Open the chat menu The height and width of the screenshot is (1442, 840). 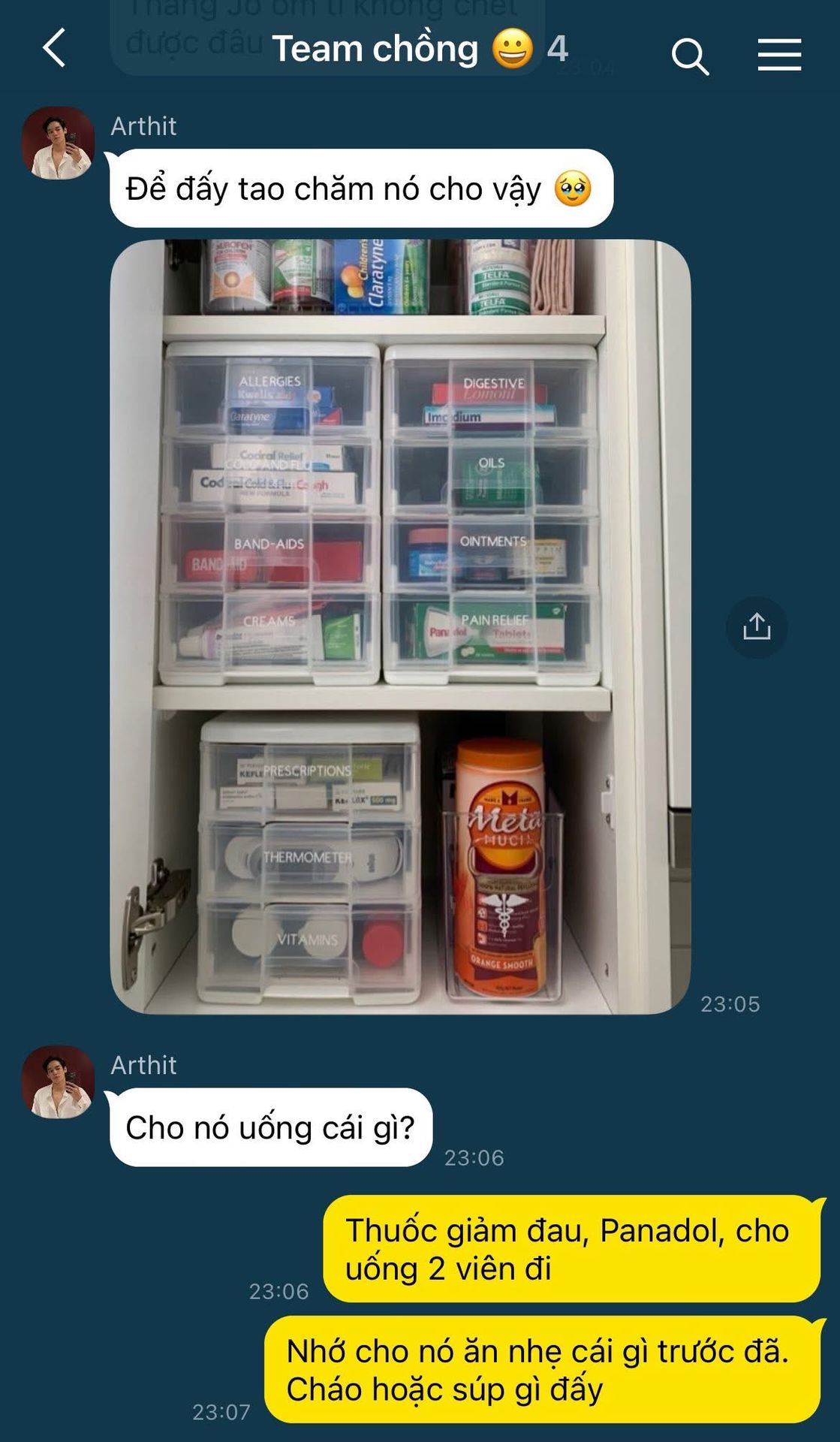(x=779, y=55)
